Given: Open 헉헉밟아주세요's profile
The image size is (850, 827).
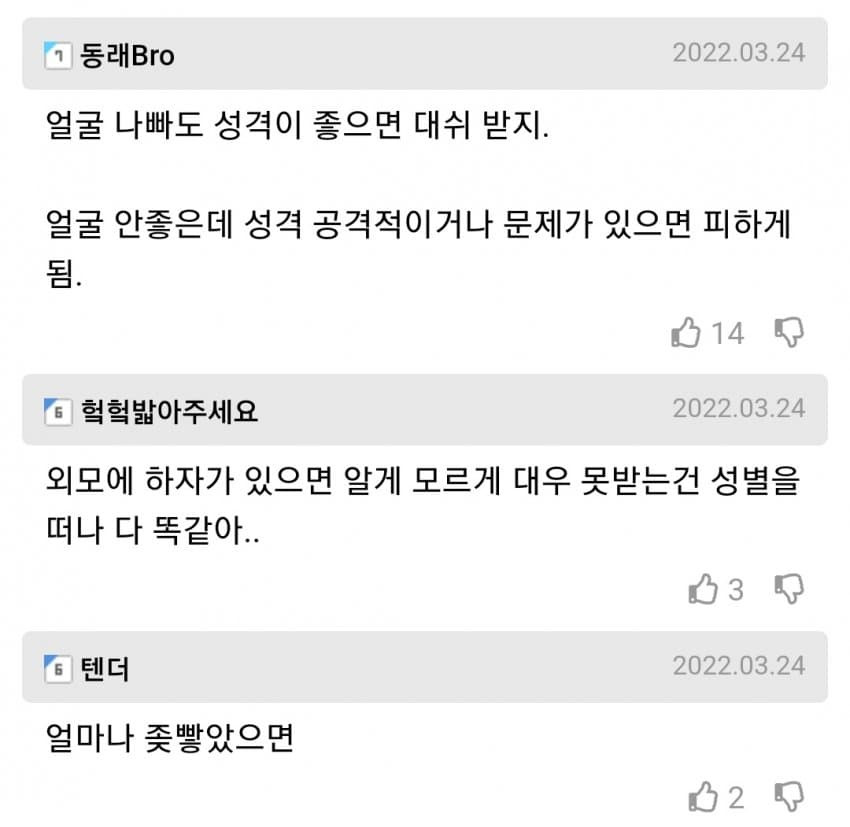Looking at the screenshot, I should 168,411.
